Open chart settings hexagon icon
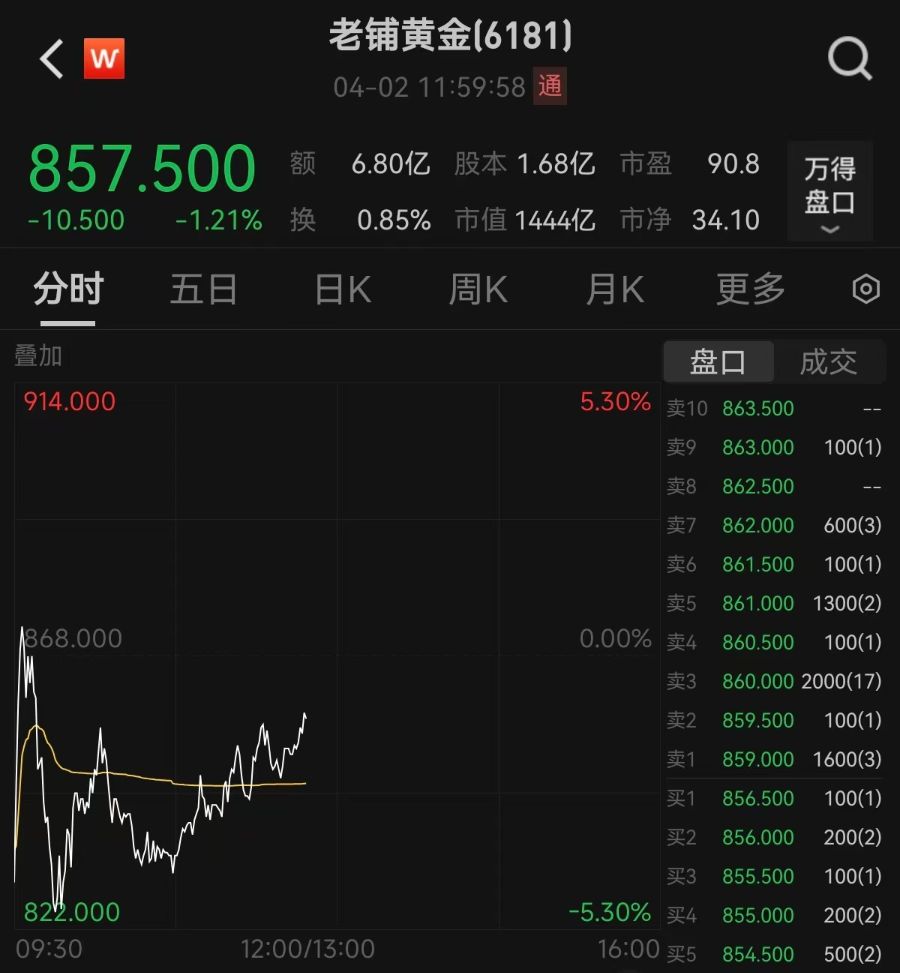This screenshot has height=973, width=900. (865, 290)
